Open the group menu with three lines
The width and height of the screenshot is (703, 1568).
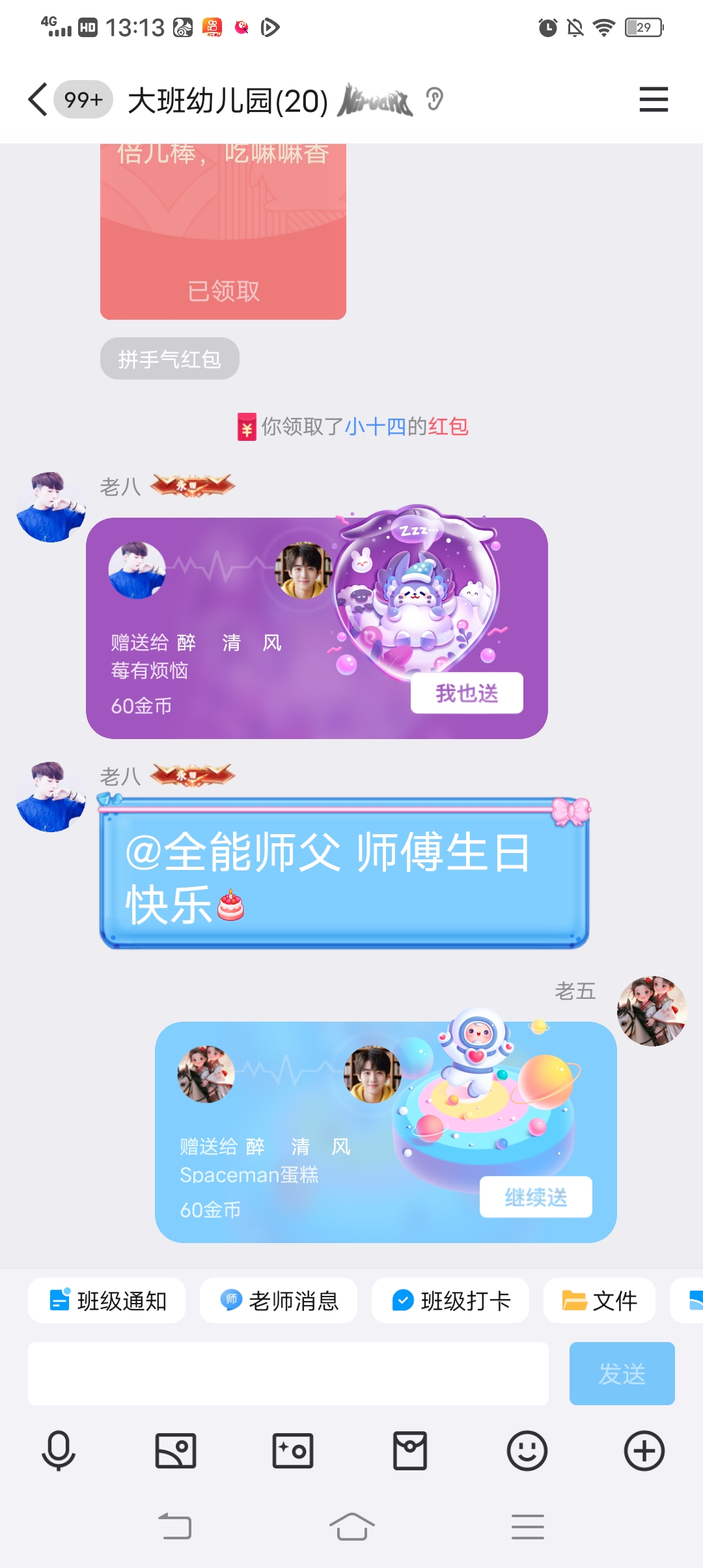tap(654, 100)
